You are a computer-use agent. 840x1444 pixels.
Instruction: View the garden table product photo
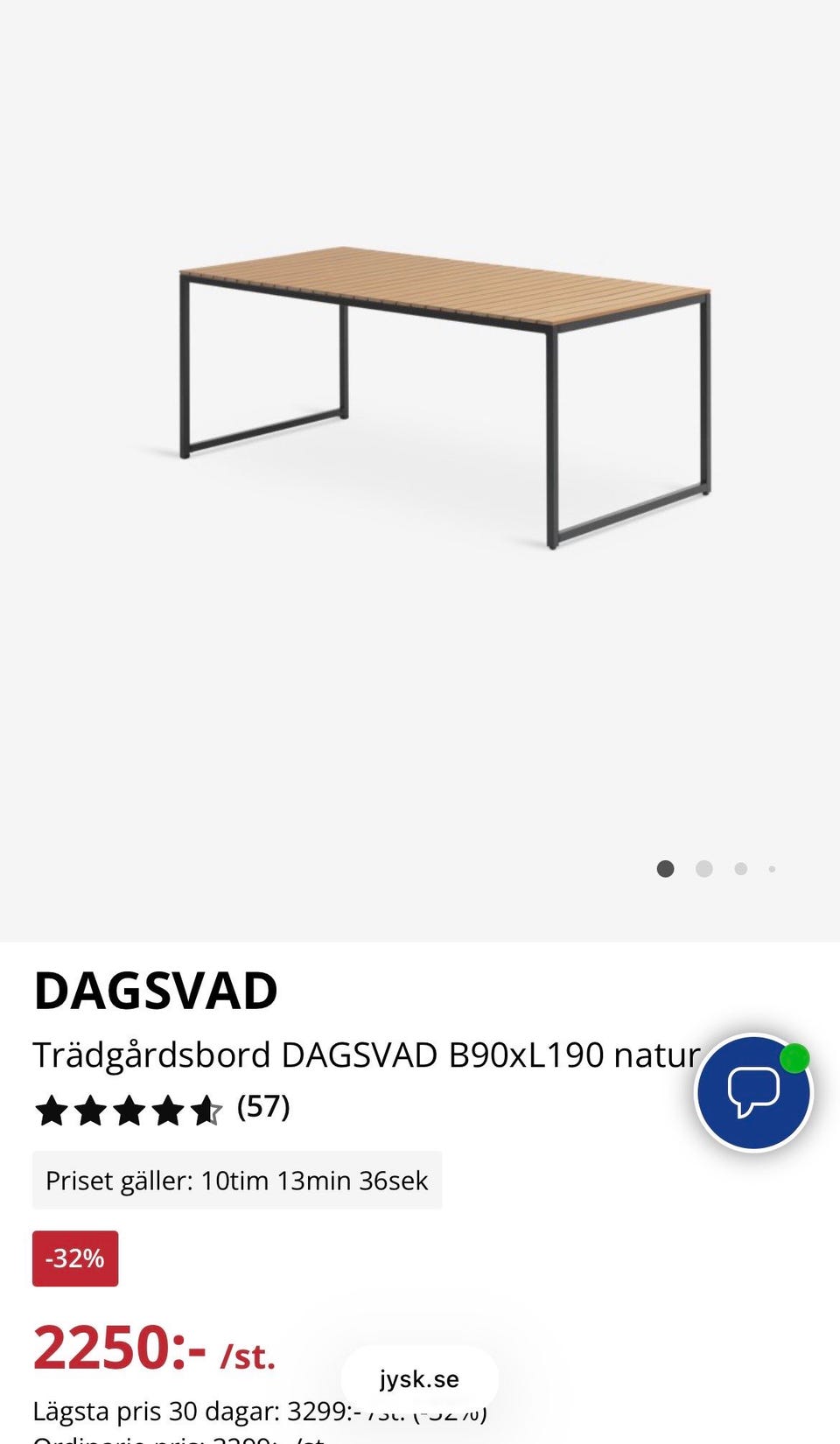[437, 394]
